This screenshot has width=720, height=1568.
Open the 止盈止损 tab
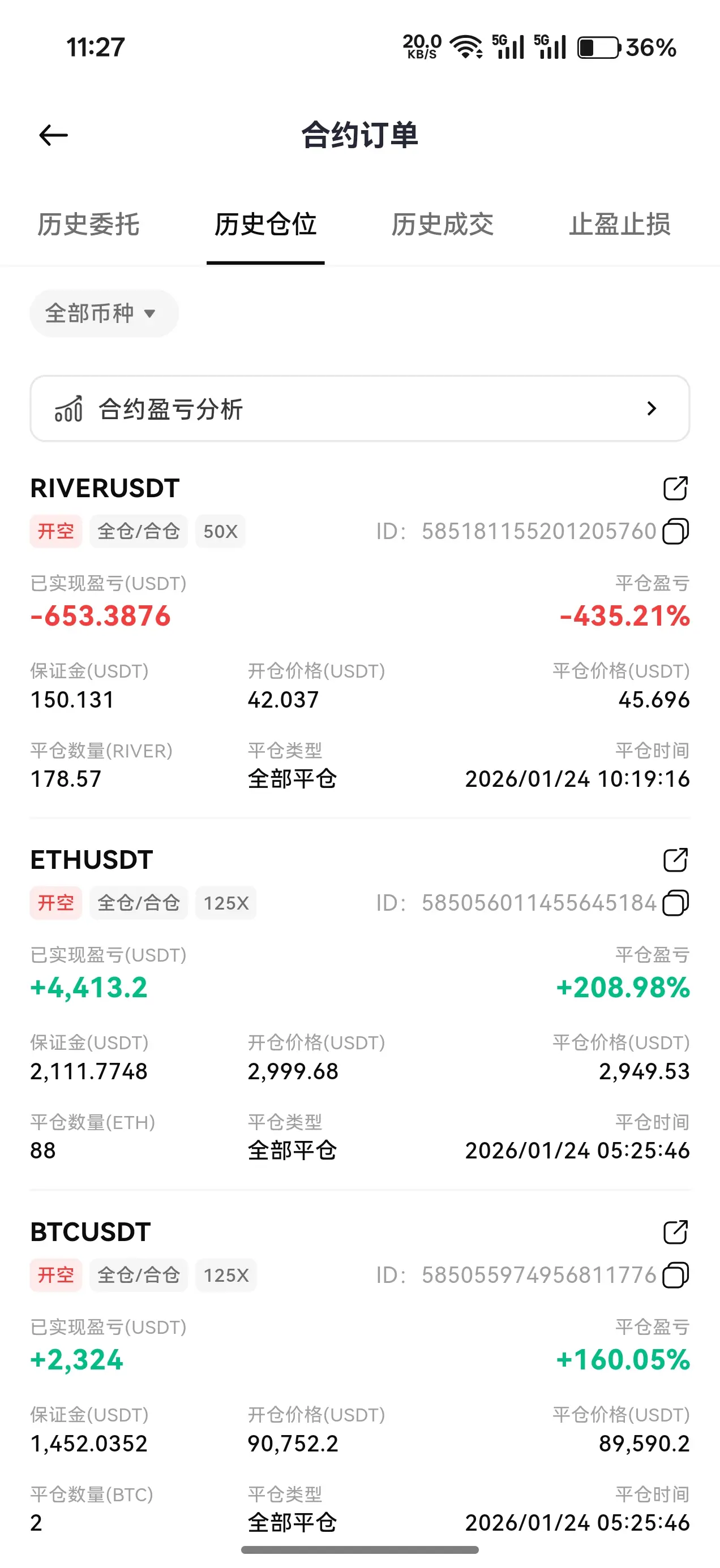619,225
